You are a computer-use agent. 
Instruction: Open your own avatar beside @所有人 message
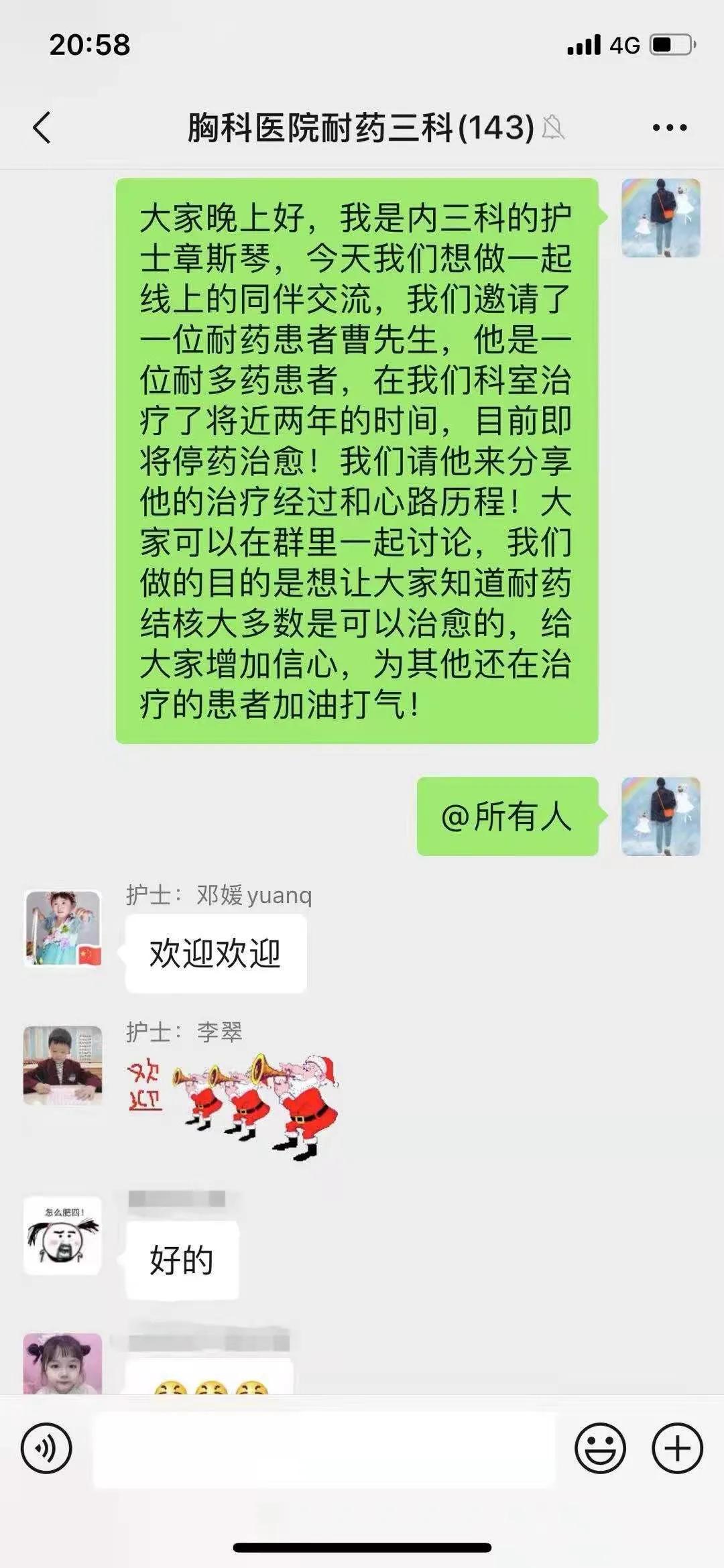(660, 817)
